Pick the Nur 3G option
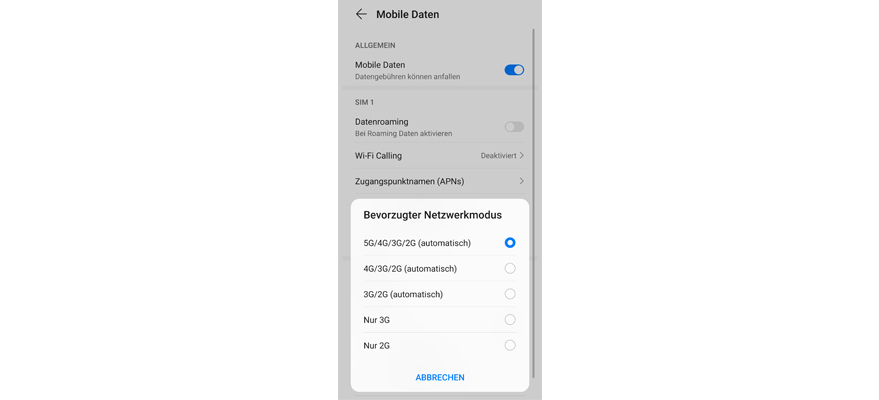The height and width of the screenshot is (400, 879). point(509,320)
